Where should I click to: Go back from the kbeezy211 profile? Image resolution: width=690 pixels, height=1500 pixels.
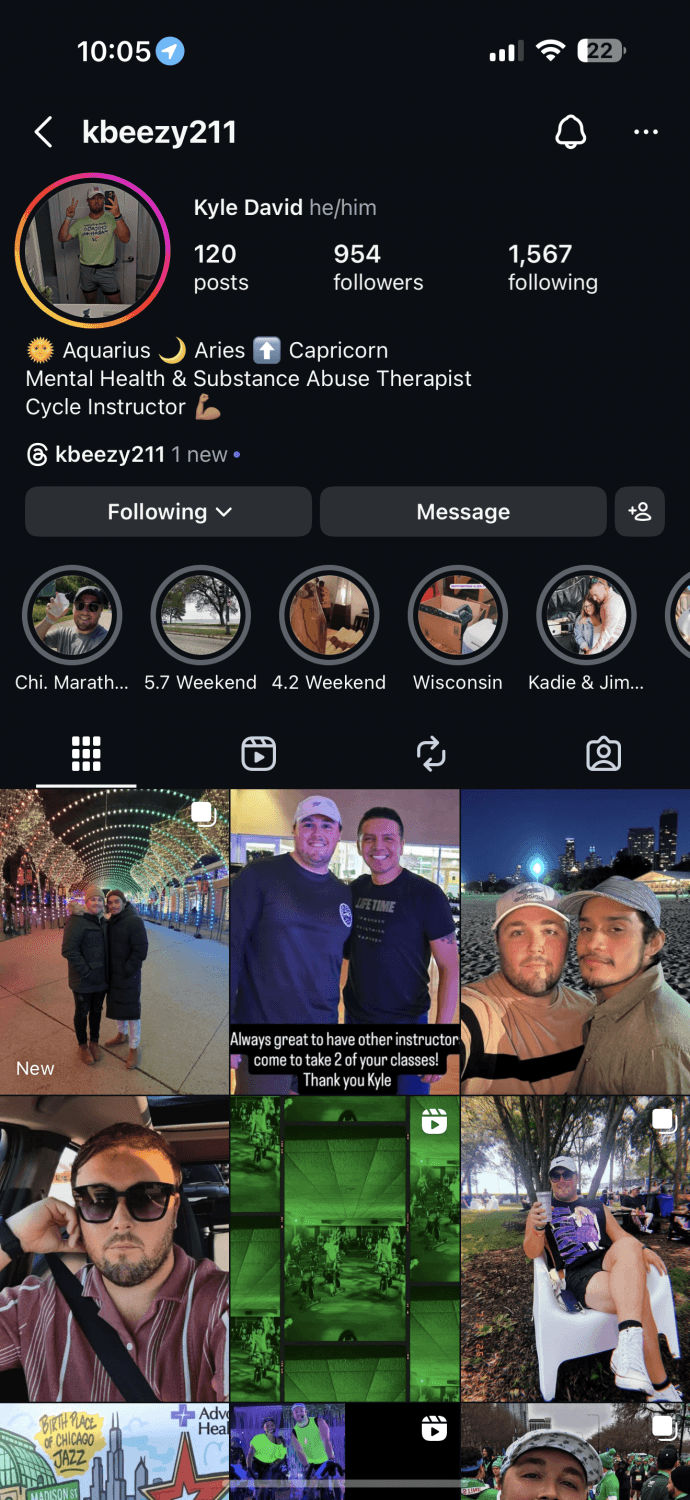click(43, 132)
